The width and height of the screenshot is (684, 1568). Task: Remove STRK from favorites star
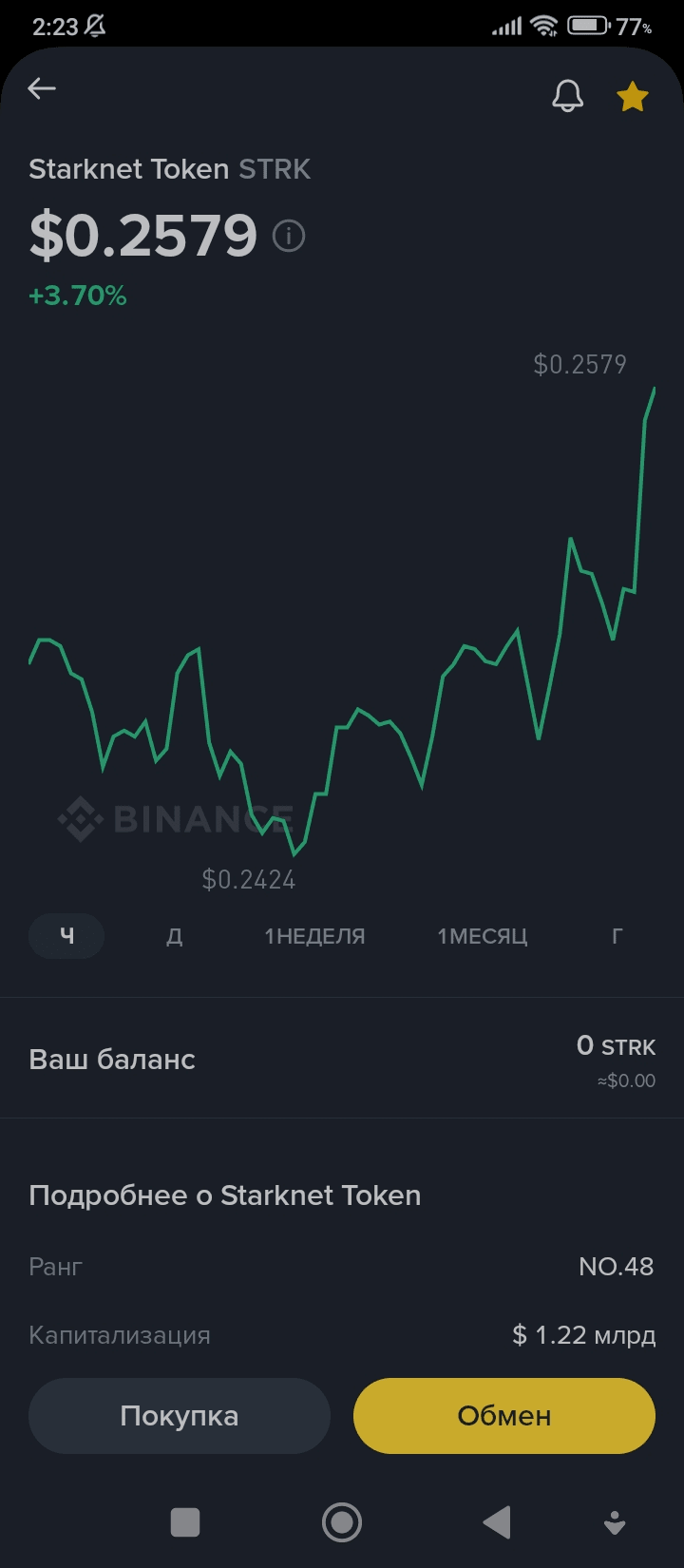[633, 96]
